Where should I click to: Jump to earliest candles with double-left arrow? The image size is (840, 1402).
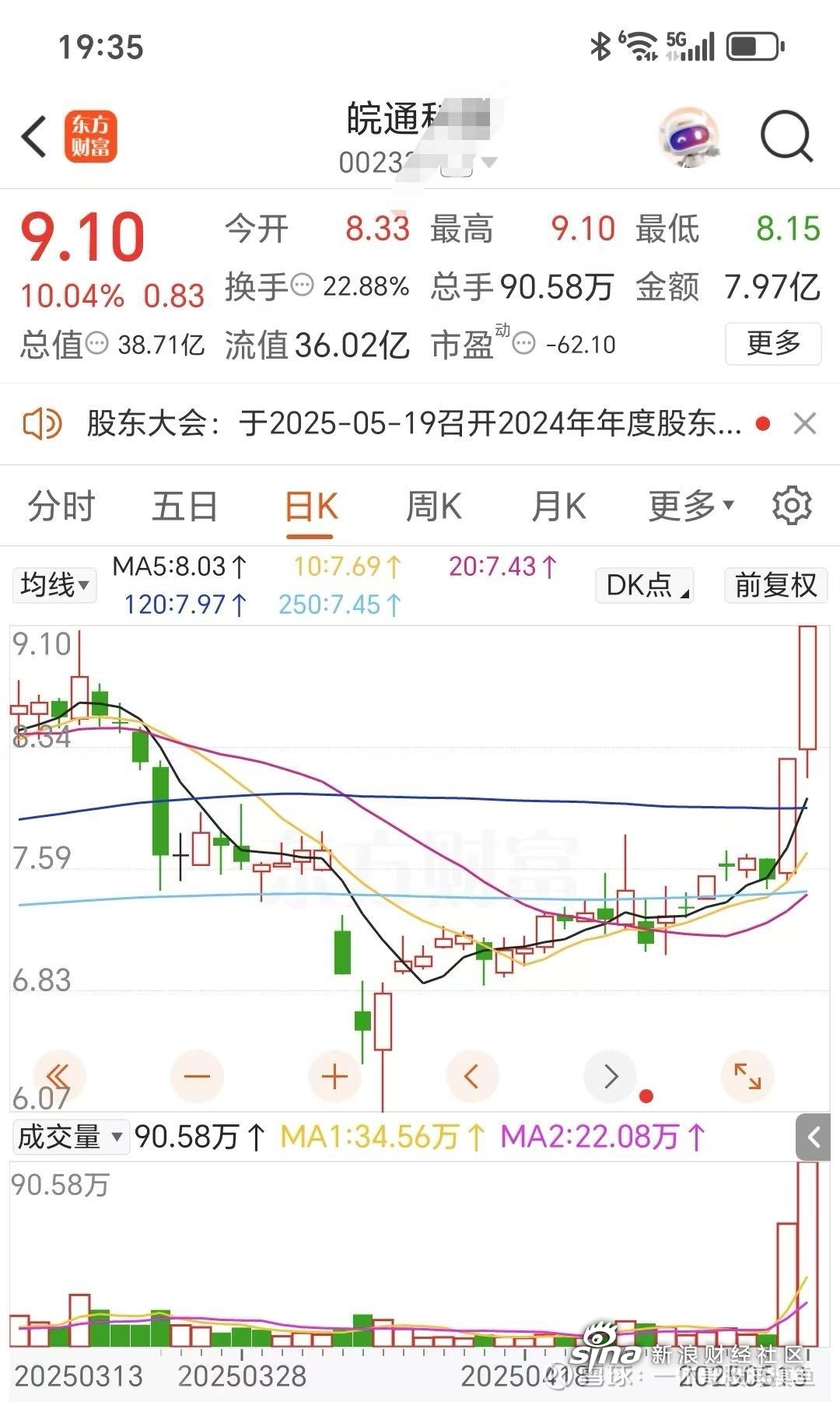point(59,1077)
